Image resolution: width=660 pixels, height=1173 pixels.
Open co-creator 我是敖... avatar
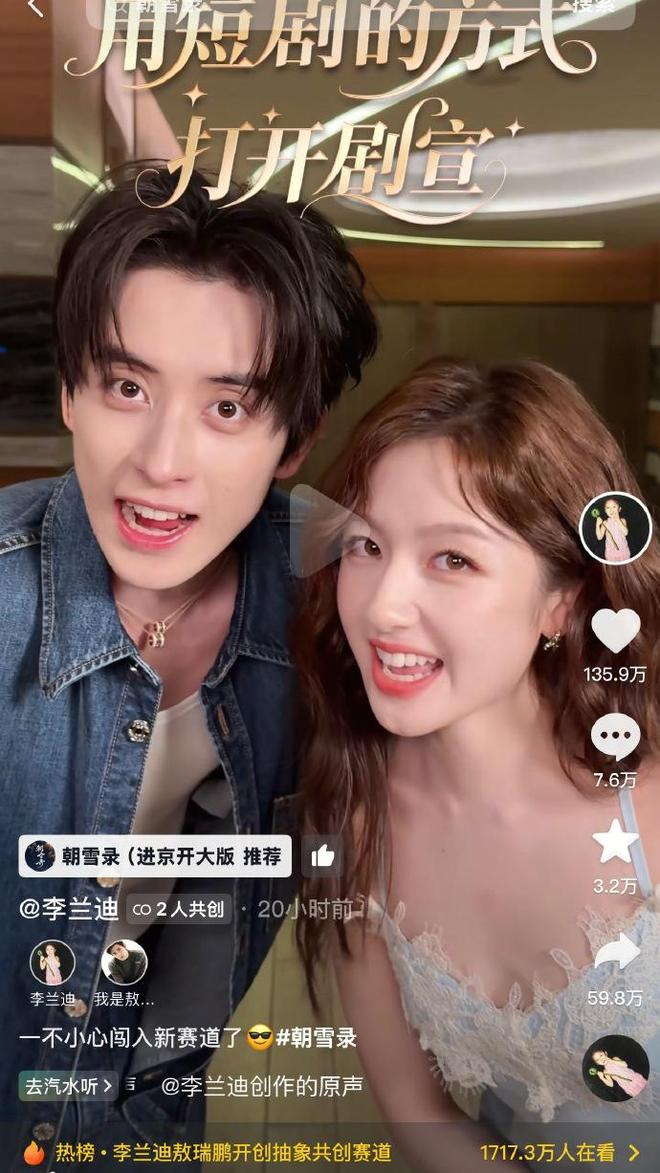click(x=124, y=963)
